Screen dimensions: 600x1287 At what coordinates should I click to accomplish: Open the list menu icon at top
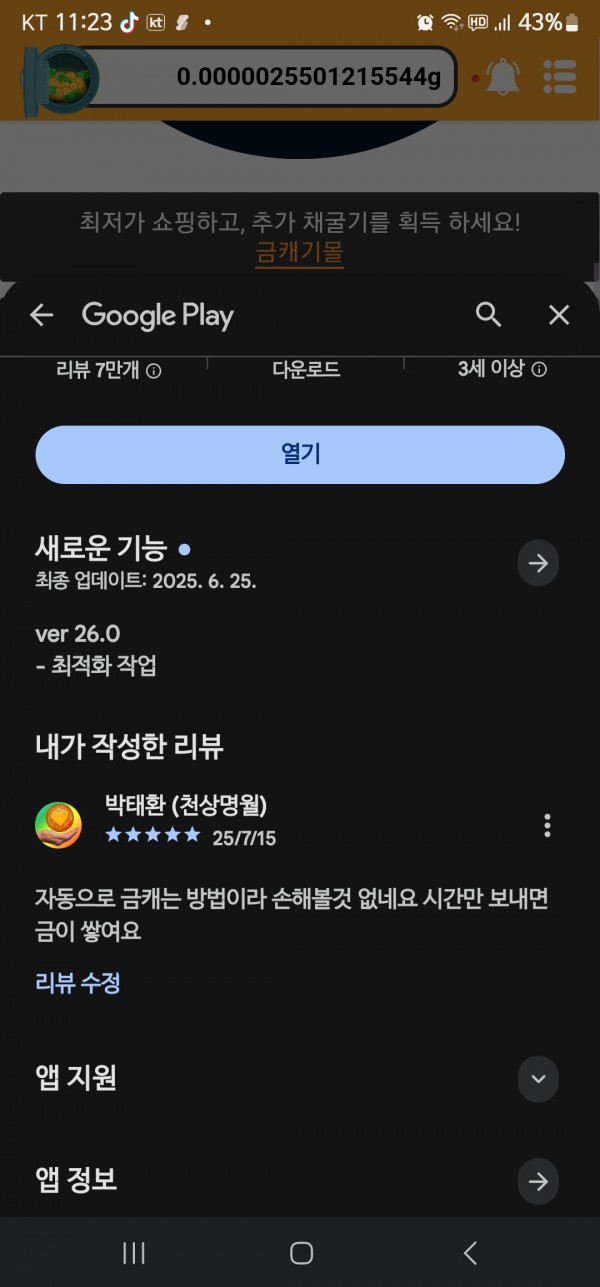click(x=560, y=77)
